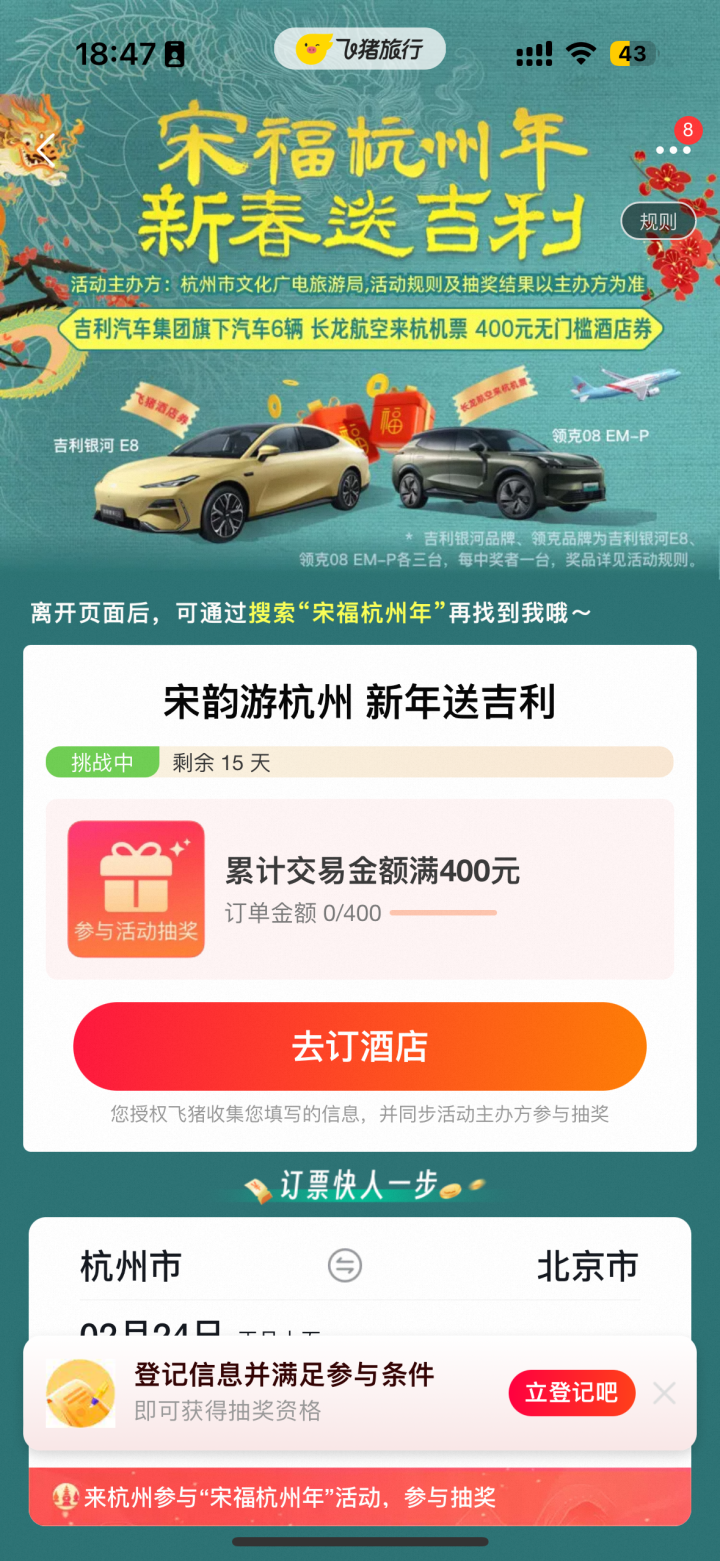Tap the 去订酒店 button

click(360, 1046)
